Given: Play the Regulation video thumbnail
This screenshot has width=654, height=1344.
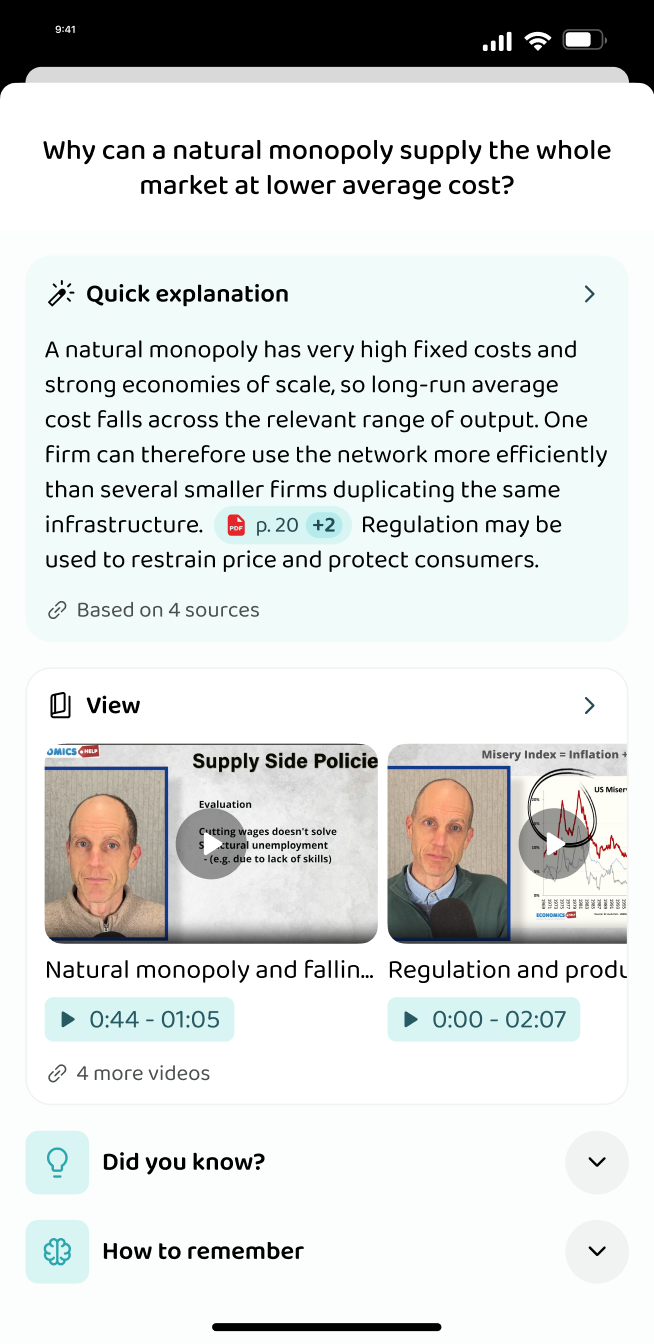Looking at the screenshot, I should coord(508,843).
